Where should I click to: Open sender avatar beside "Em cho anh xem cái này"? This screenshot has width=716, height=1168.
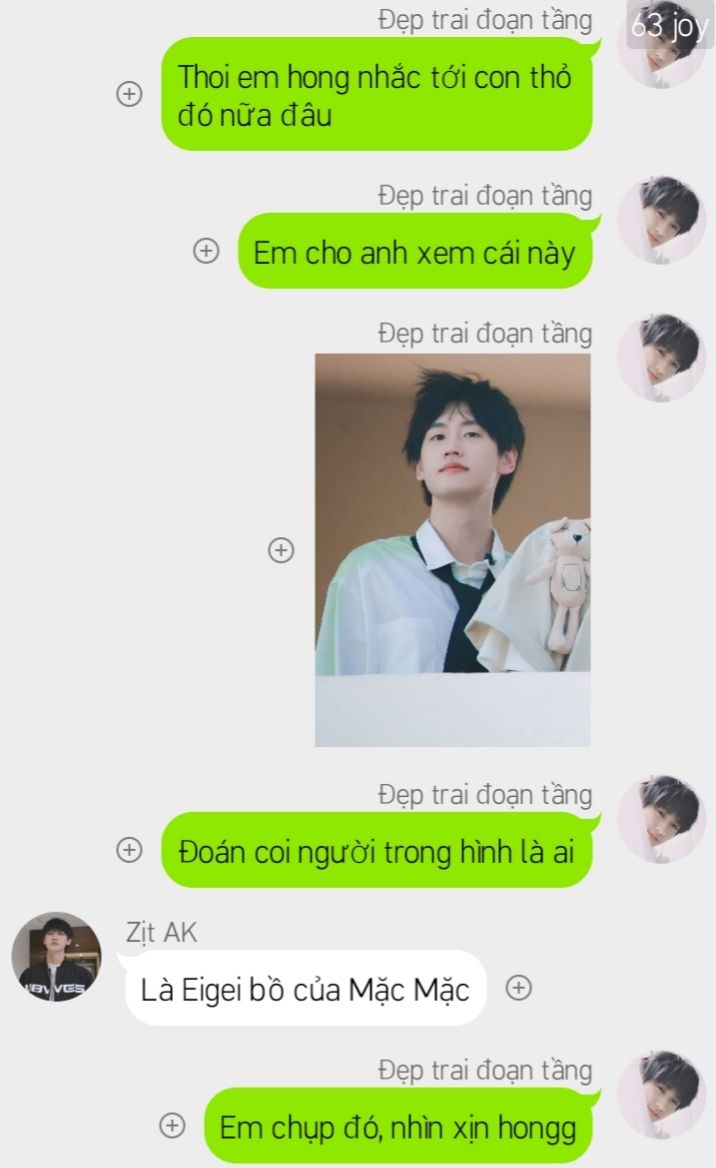662,220
